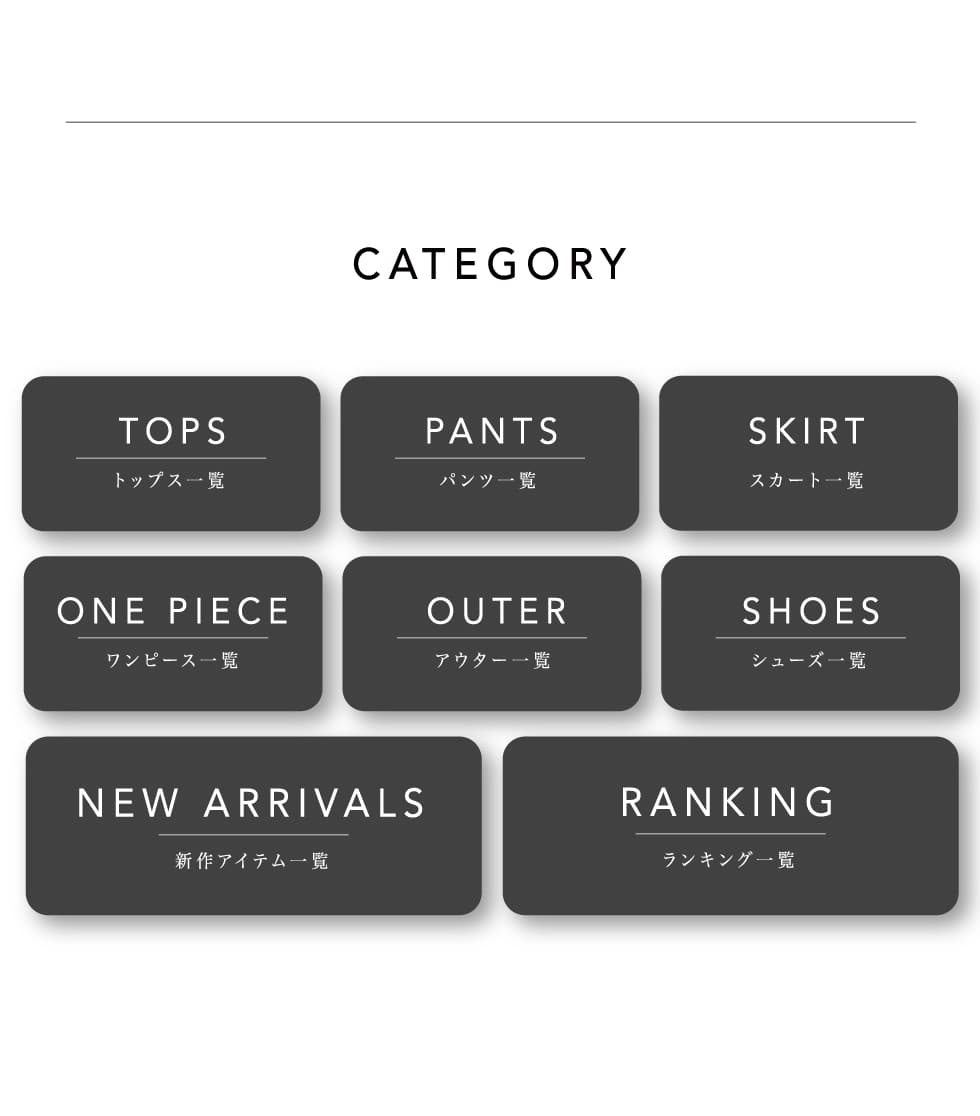Check the RANKING list
Viewport: 980px width, 1116px height.
pos(730,825)
